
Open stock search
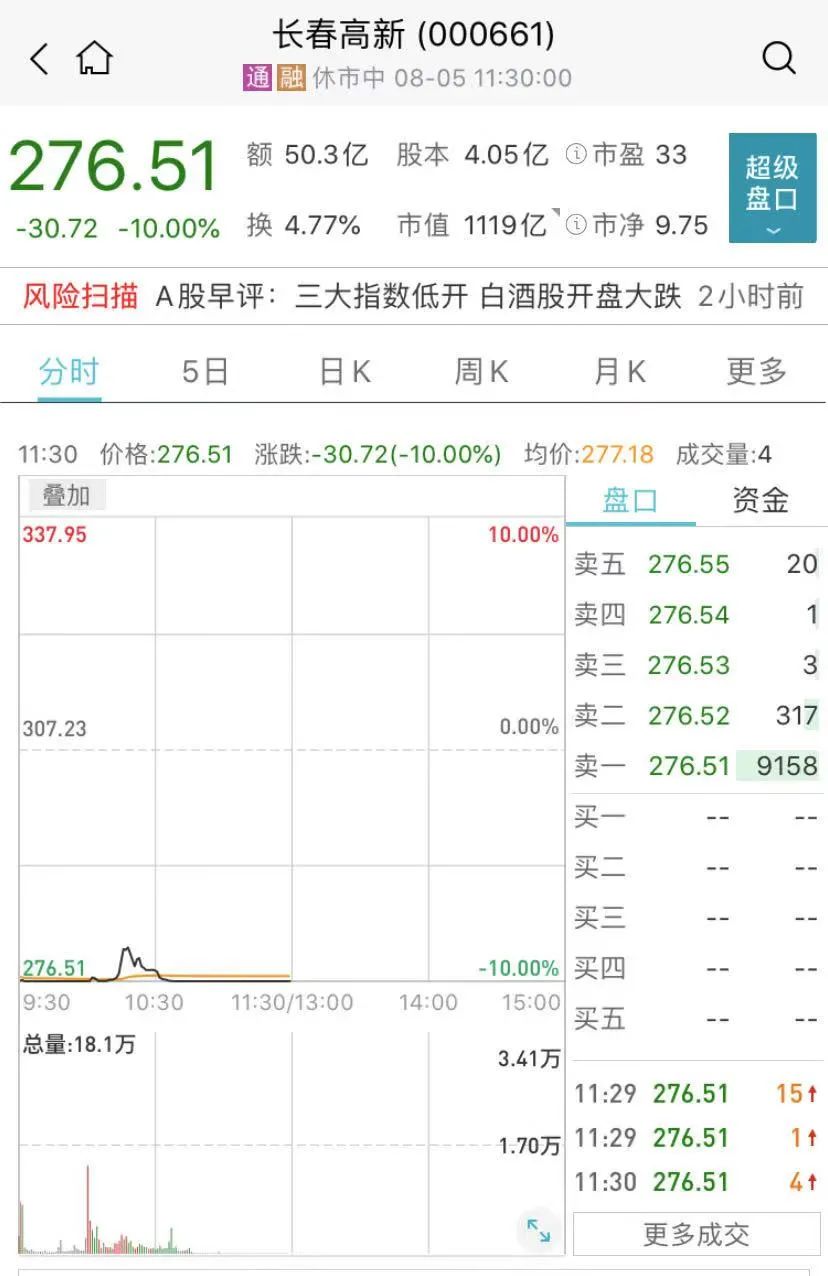tap(779, 58)
